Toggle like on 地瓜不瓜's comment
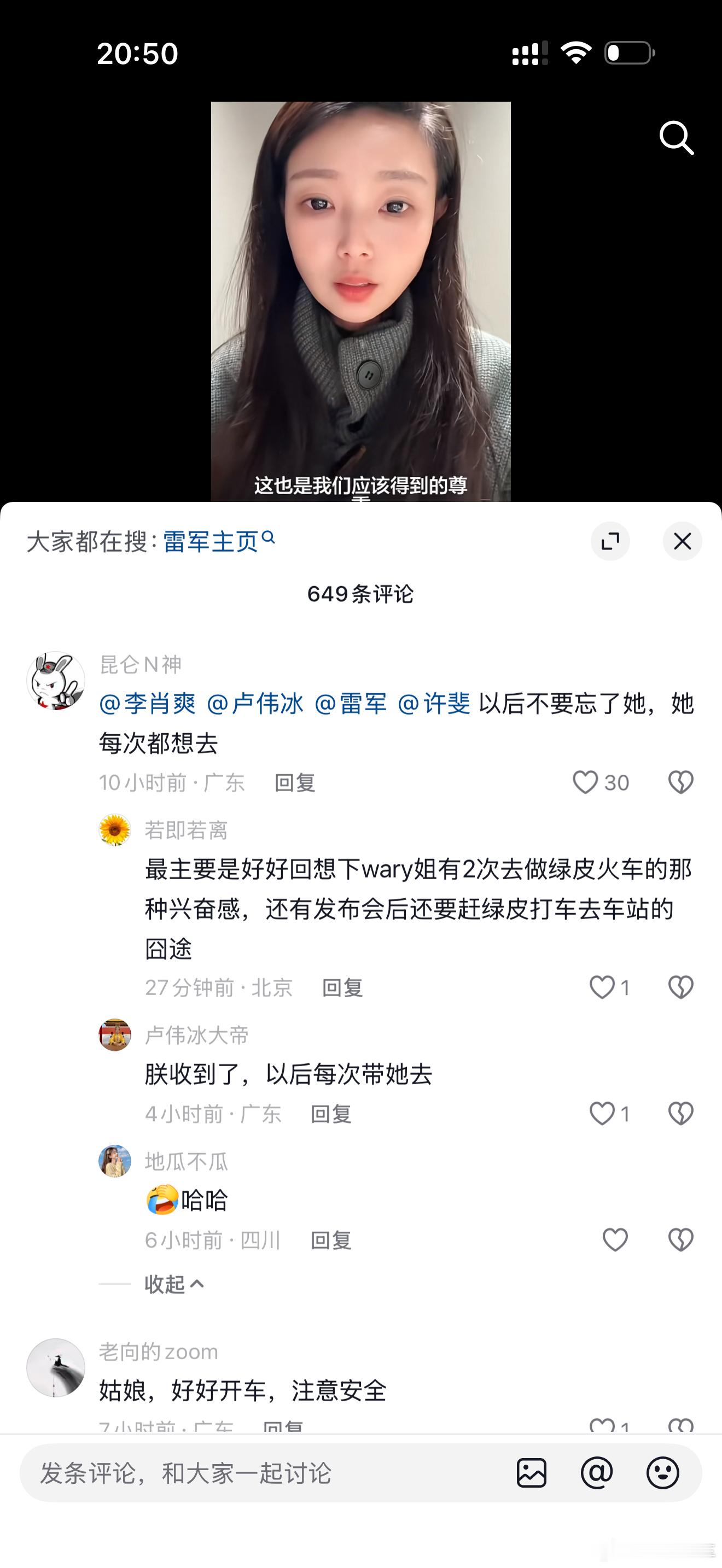The height and width of the screenshot is (1568, 722). coord(616,1239)
